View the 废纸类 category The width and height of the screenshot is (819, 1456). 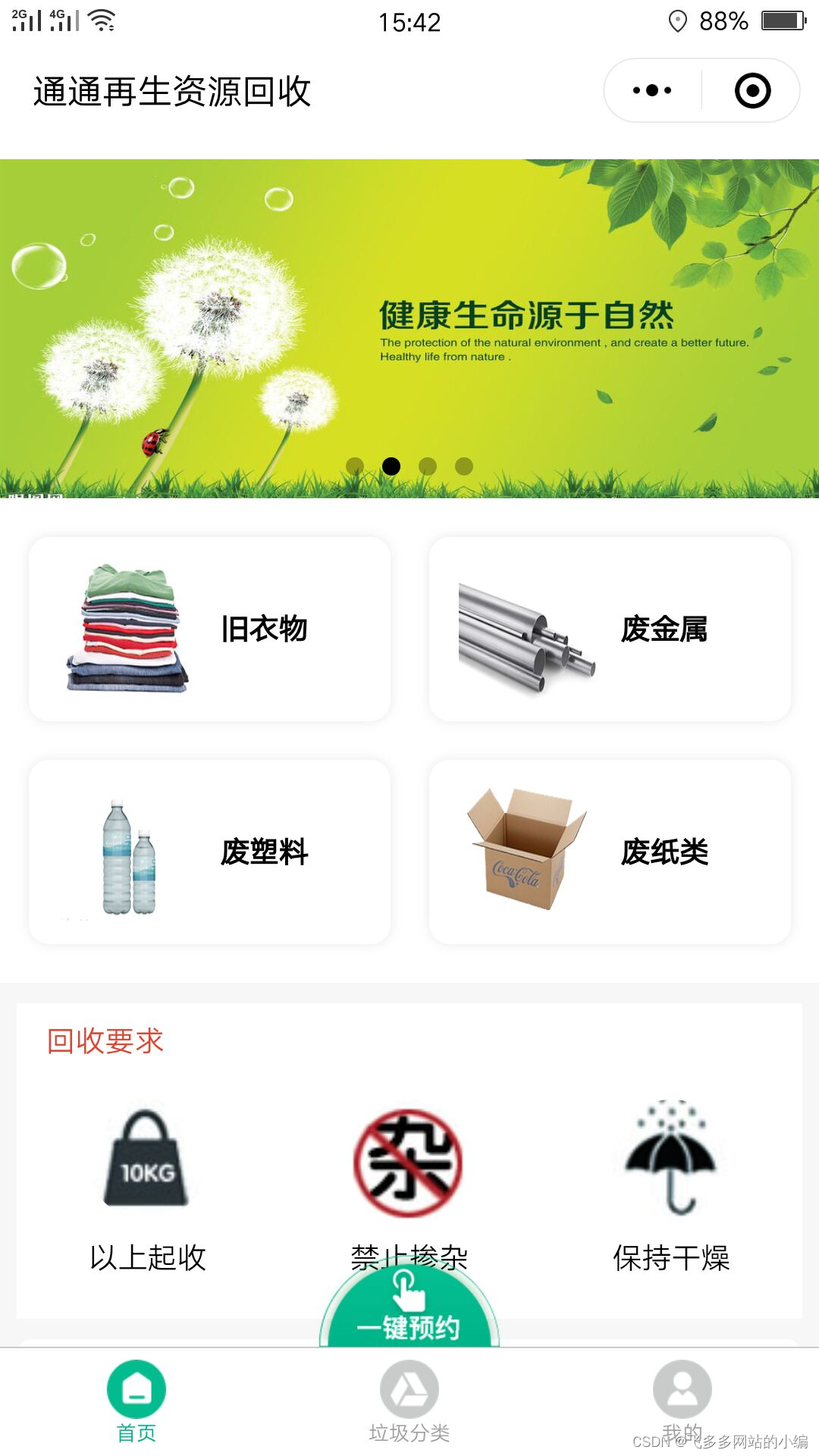tap(610, 852)
